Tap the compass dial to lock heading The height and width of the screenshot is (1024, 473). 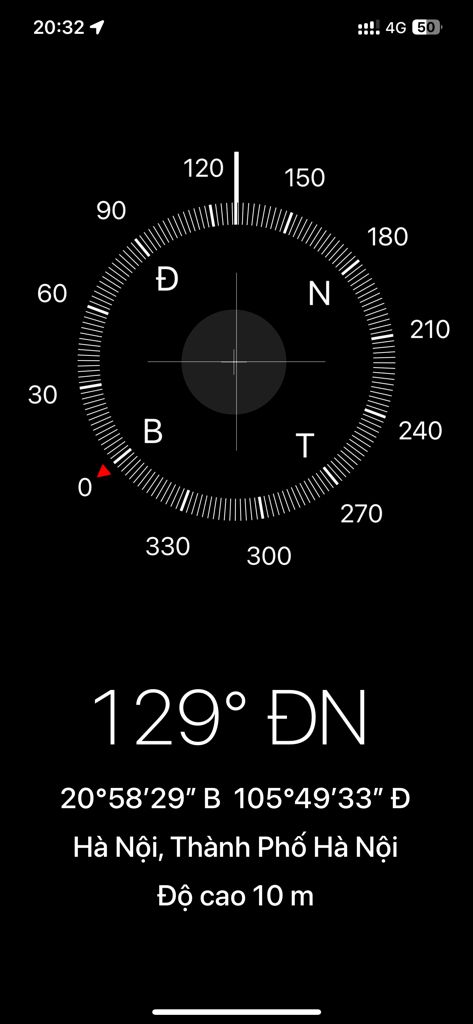pos(236,361)
